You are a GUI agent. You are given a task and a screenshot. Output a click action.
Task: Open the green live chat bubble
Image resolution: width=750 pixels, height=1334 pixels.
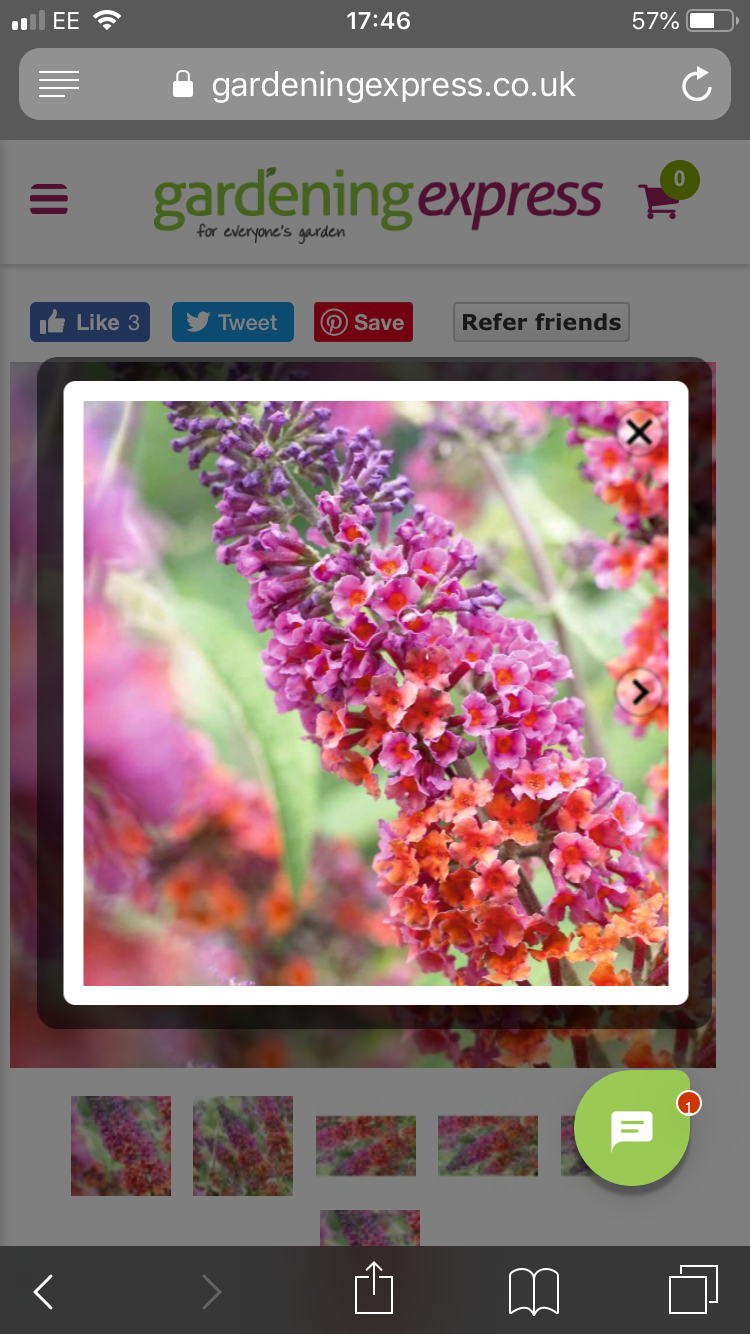[632, 1129]
